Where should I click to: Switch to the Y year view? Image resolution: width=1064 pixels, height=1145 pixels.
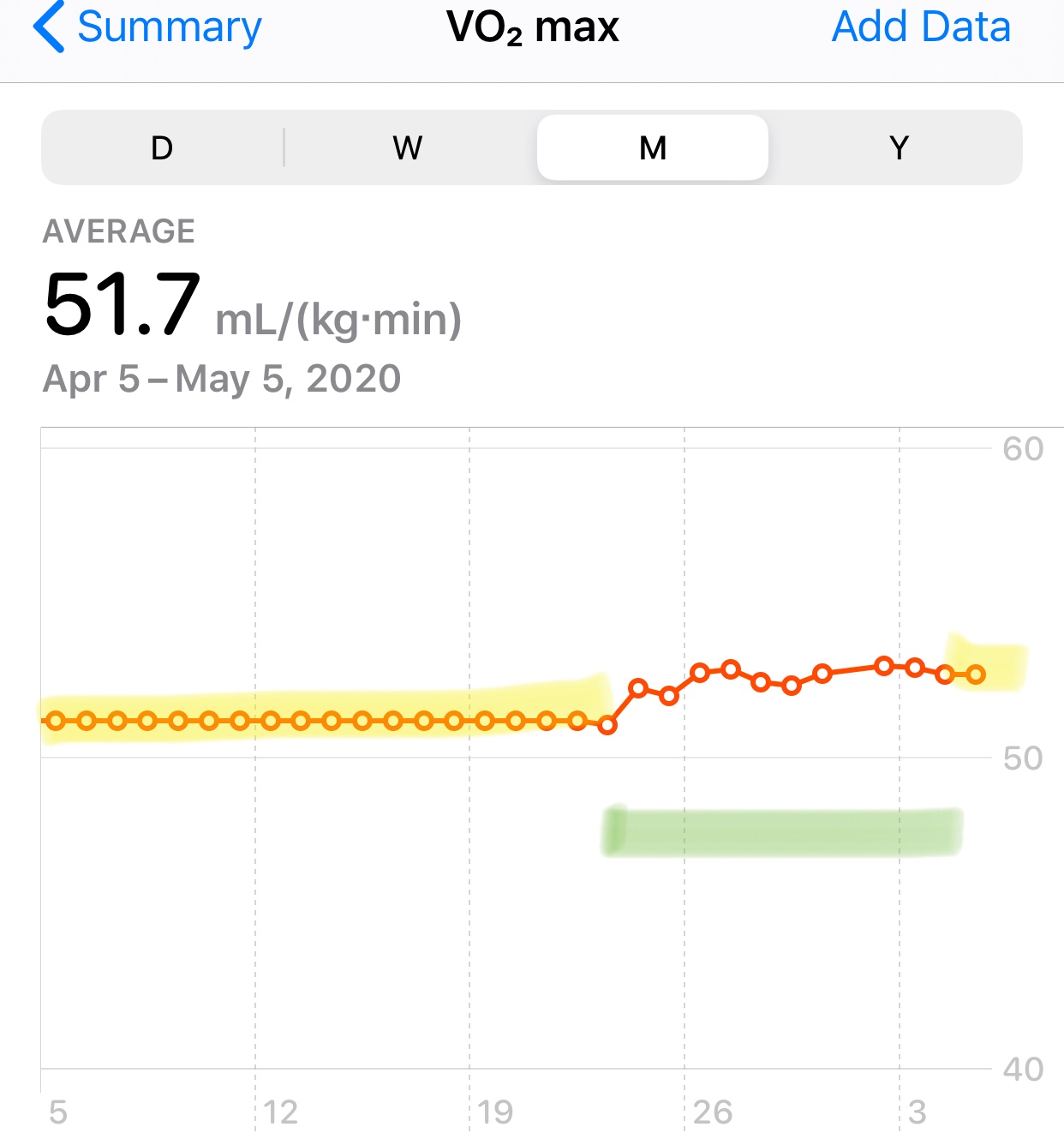pos(899,148)
